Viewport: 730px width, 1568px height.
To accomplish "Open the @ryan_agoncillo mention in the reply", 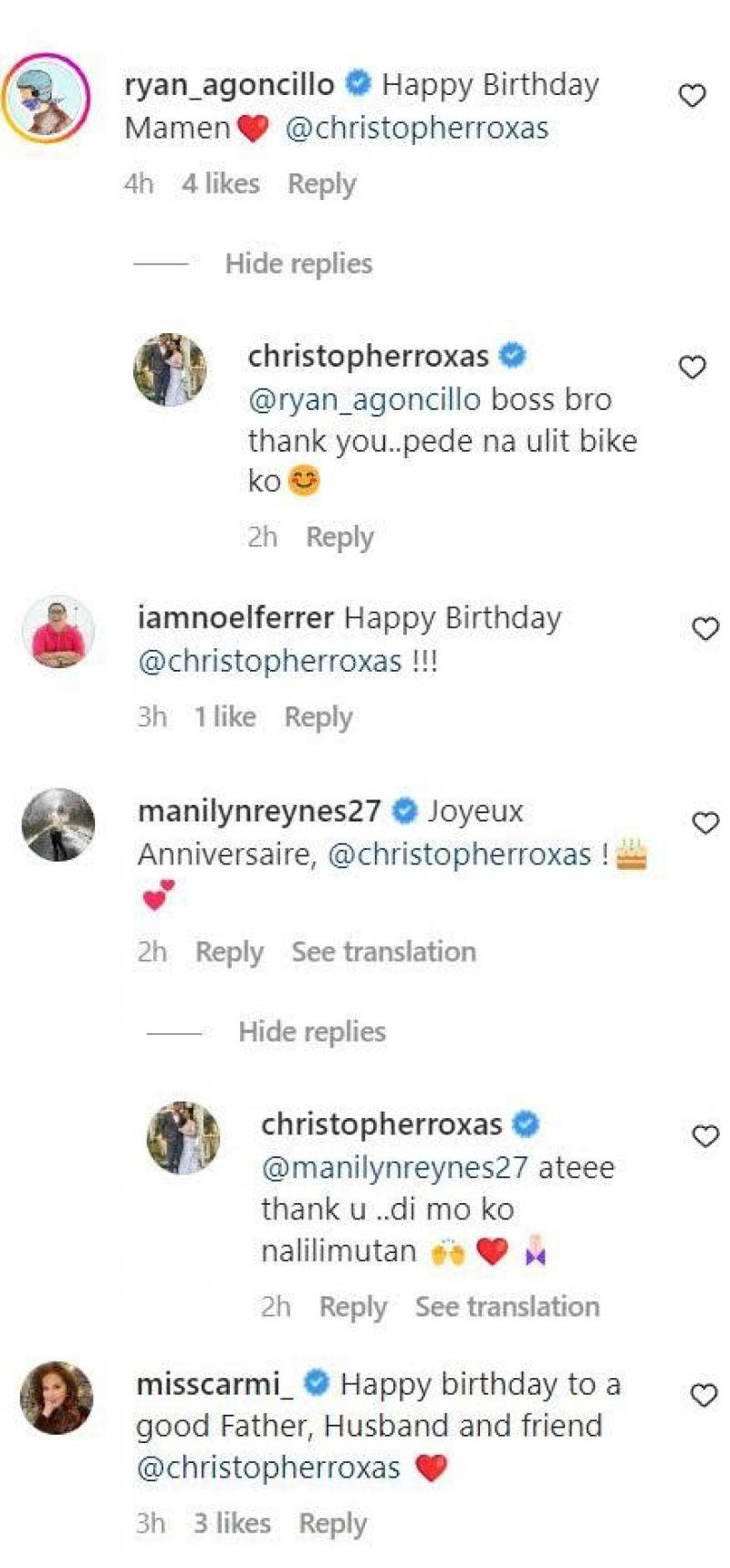I will point(363,399).
